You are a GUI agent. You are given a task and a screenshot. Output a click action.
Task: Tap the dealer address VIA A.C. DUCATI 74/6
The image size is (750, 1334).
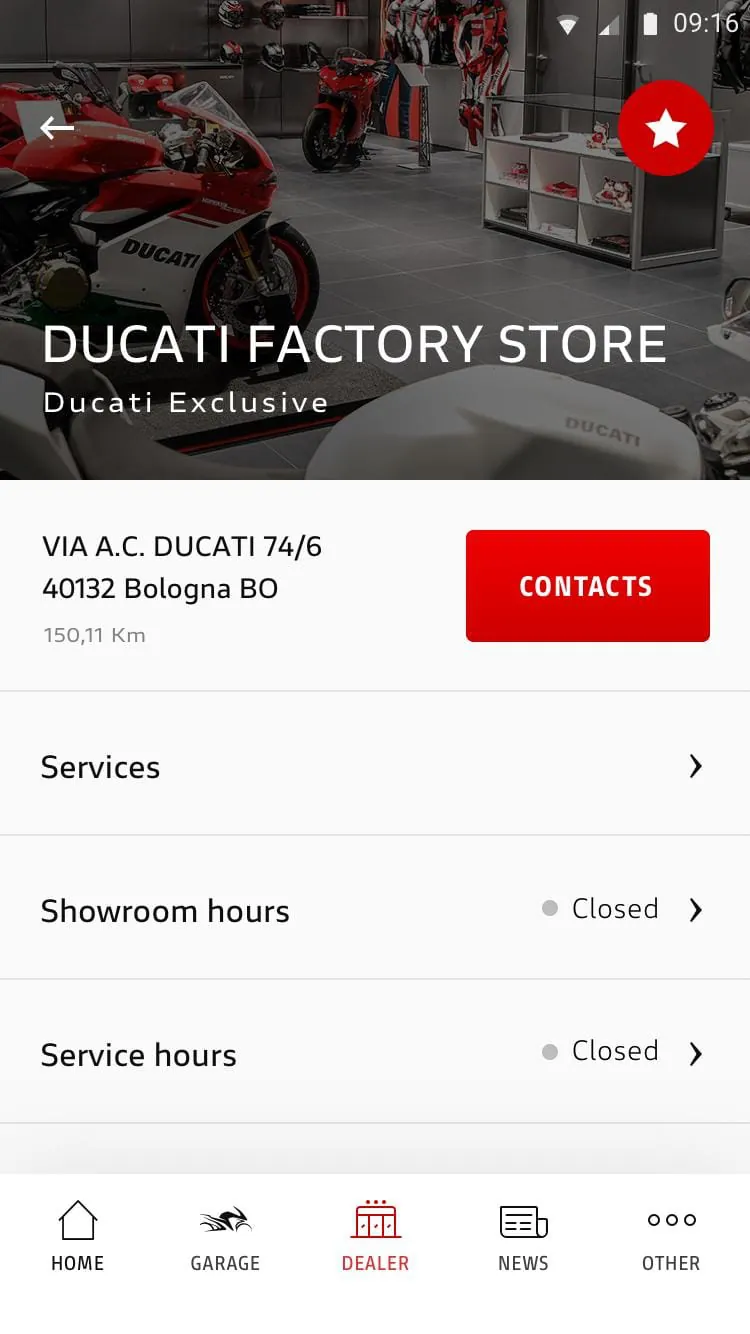tap(182, 546)
